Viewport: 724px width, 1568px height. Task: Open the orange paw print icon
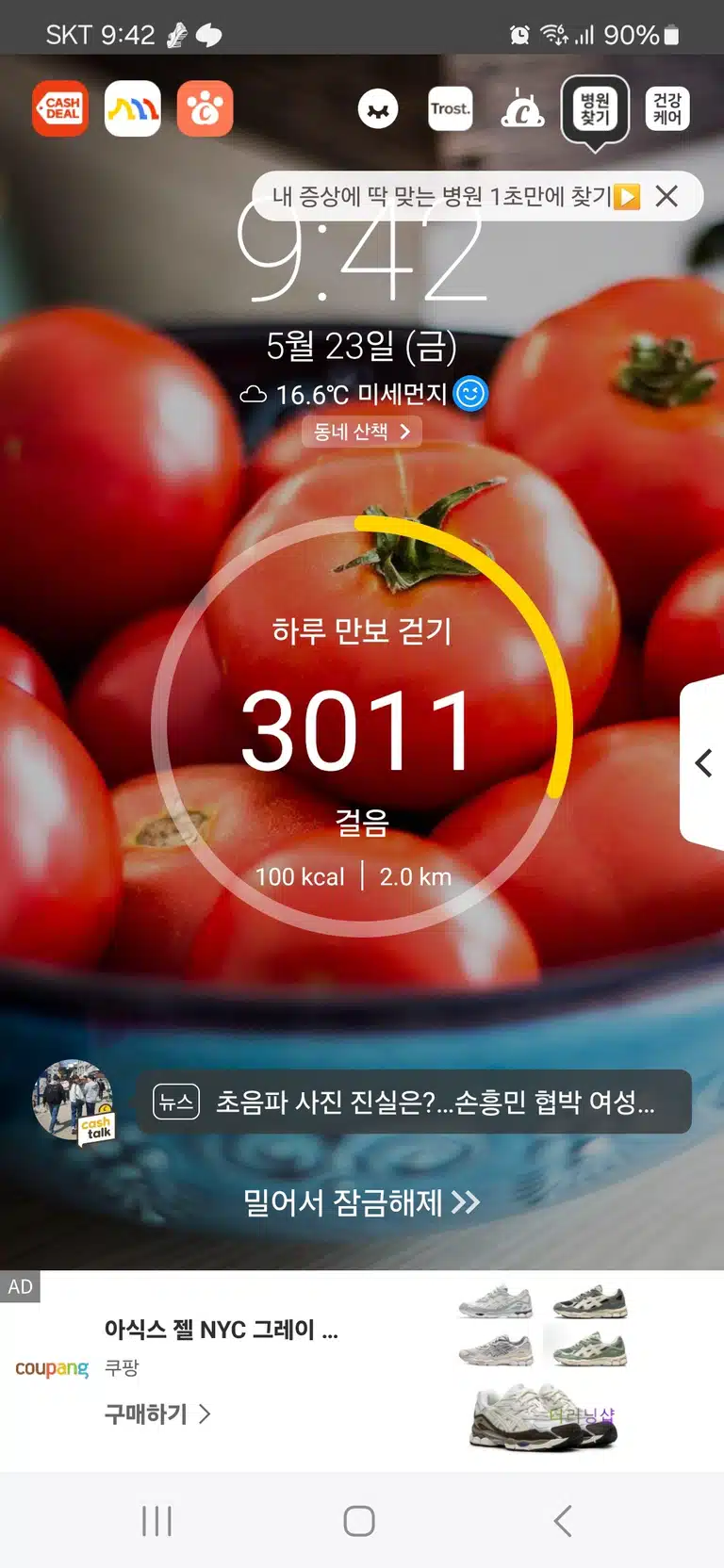205,109
